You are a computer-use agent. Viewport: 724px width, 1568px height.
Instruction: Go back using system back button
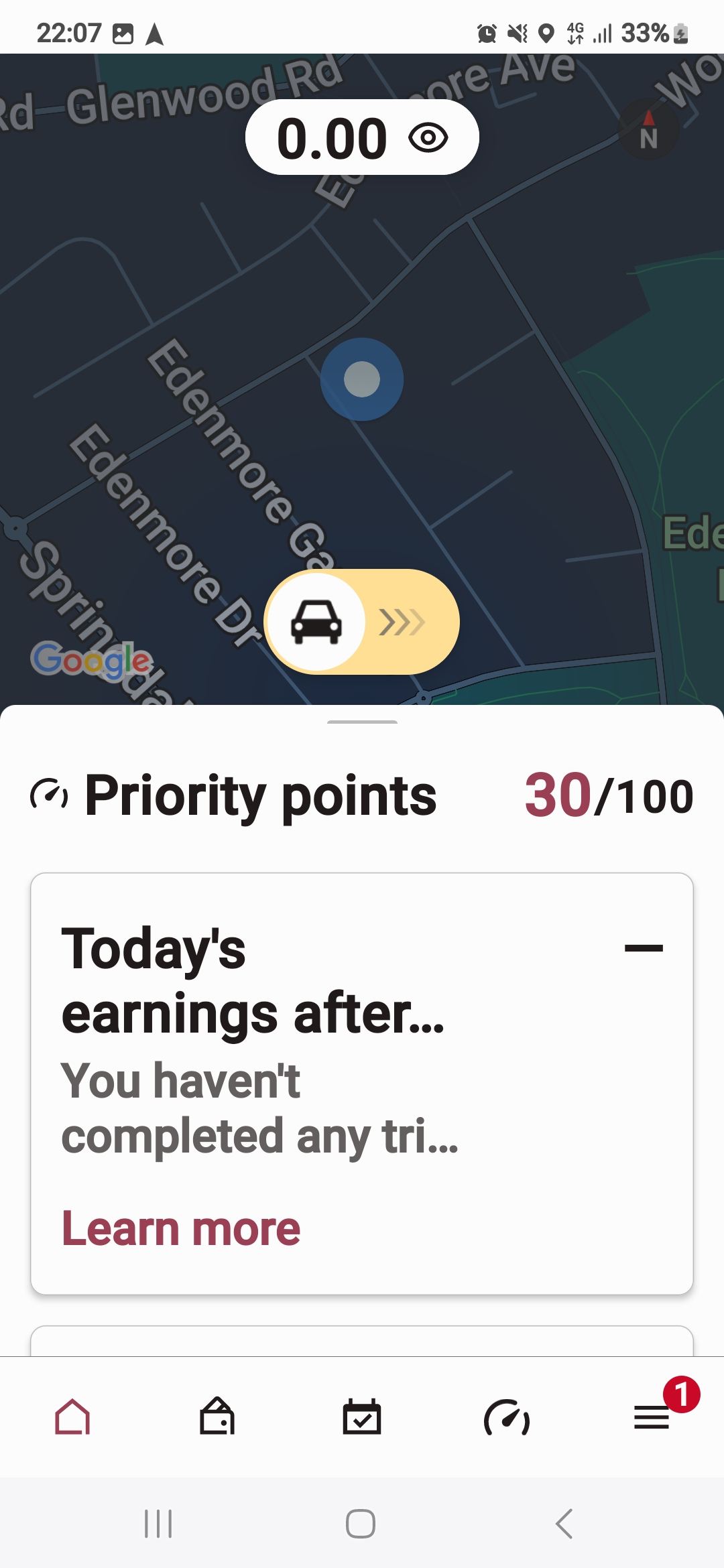(x=564, y=1524)
